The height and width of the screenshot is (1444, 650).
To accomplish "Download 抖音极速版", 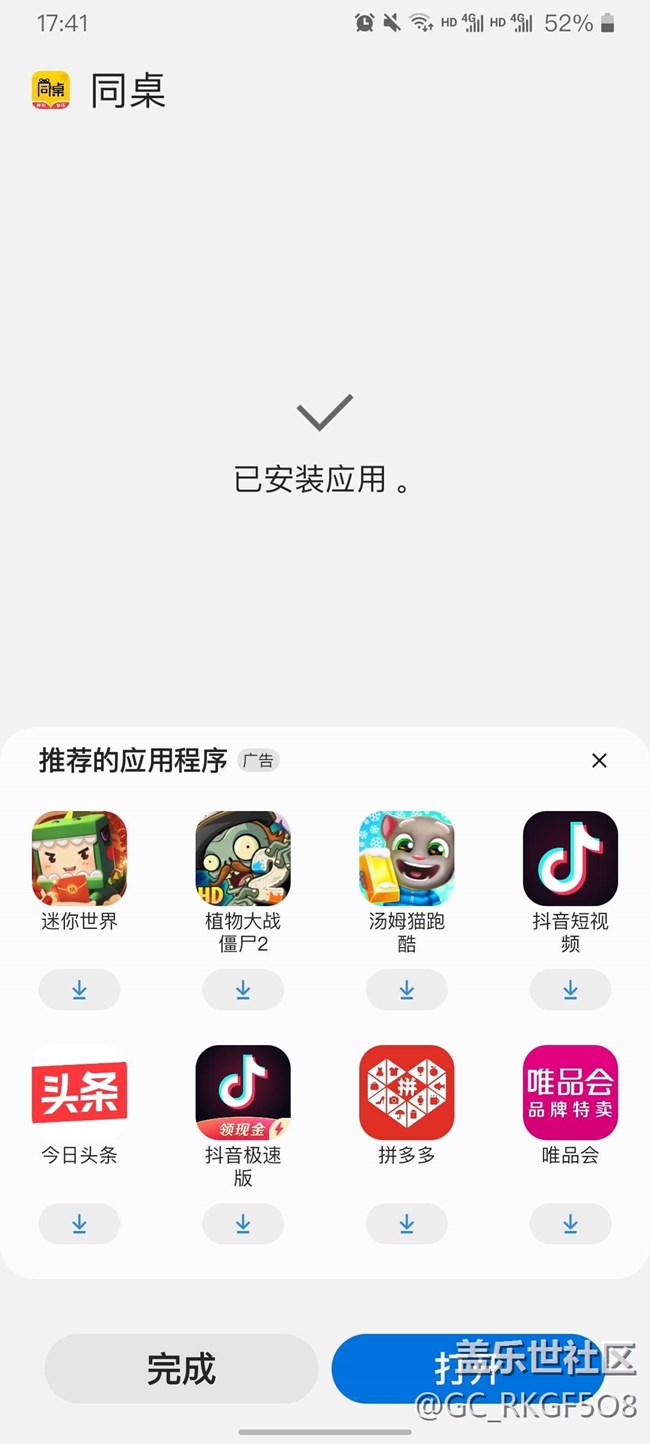I will (243, 1224).
